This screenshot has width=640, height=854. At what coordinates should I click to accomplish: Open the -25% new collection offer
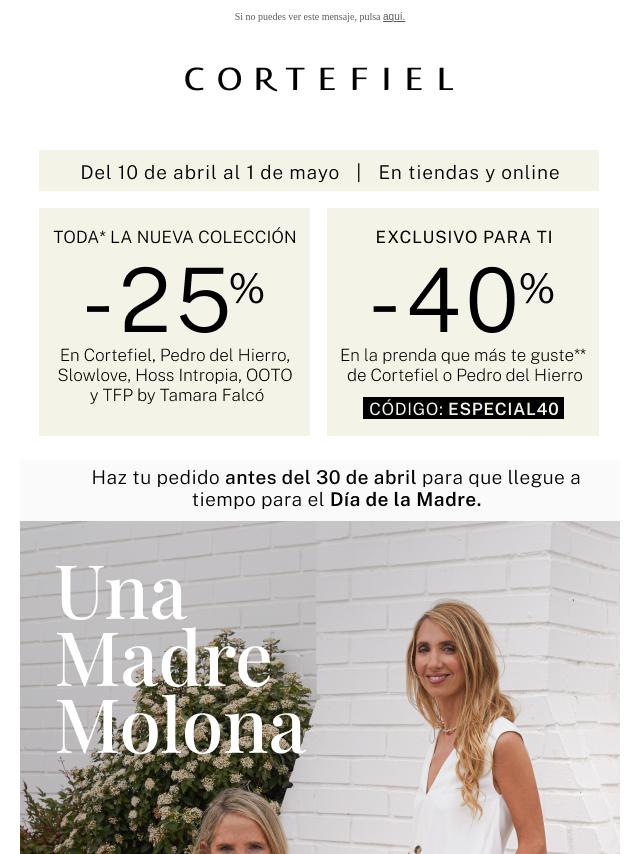pyautogui.click(x=174, y=321)
